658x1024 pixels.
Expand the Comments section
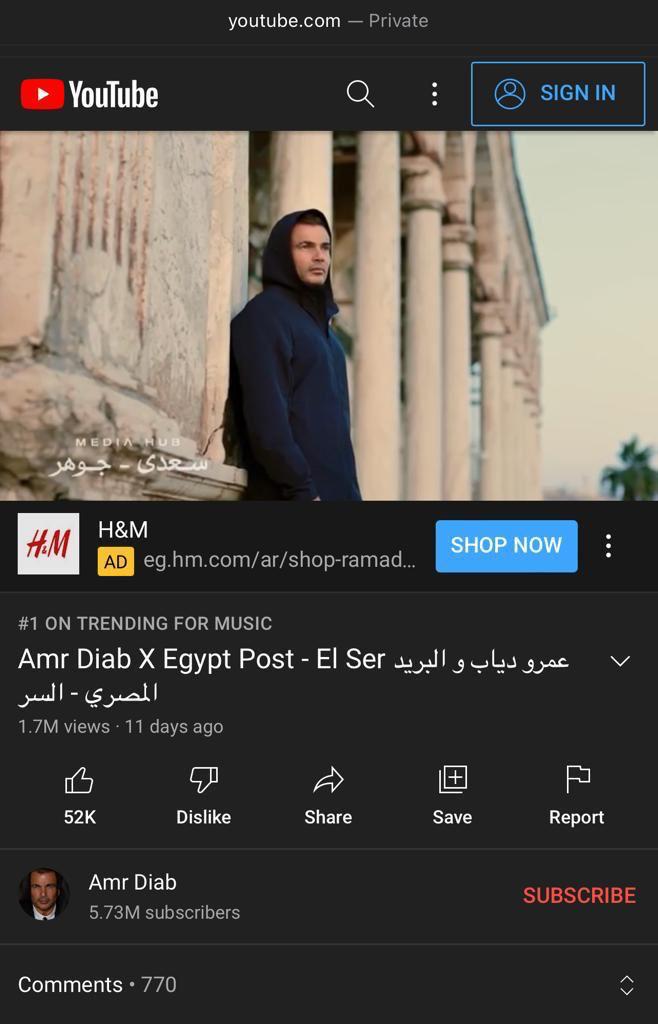(x=626, y=985)
